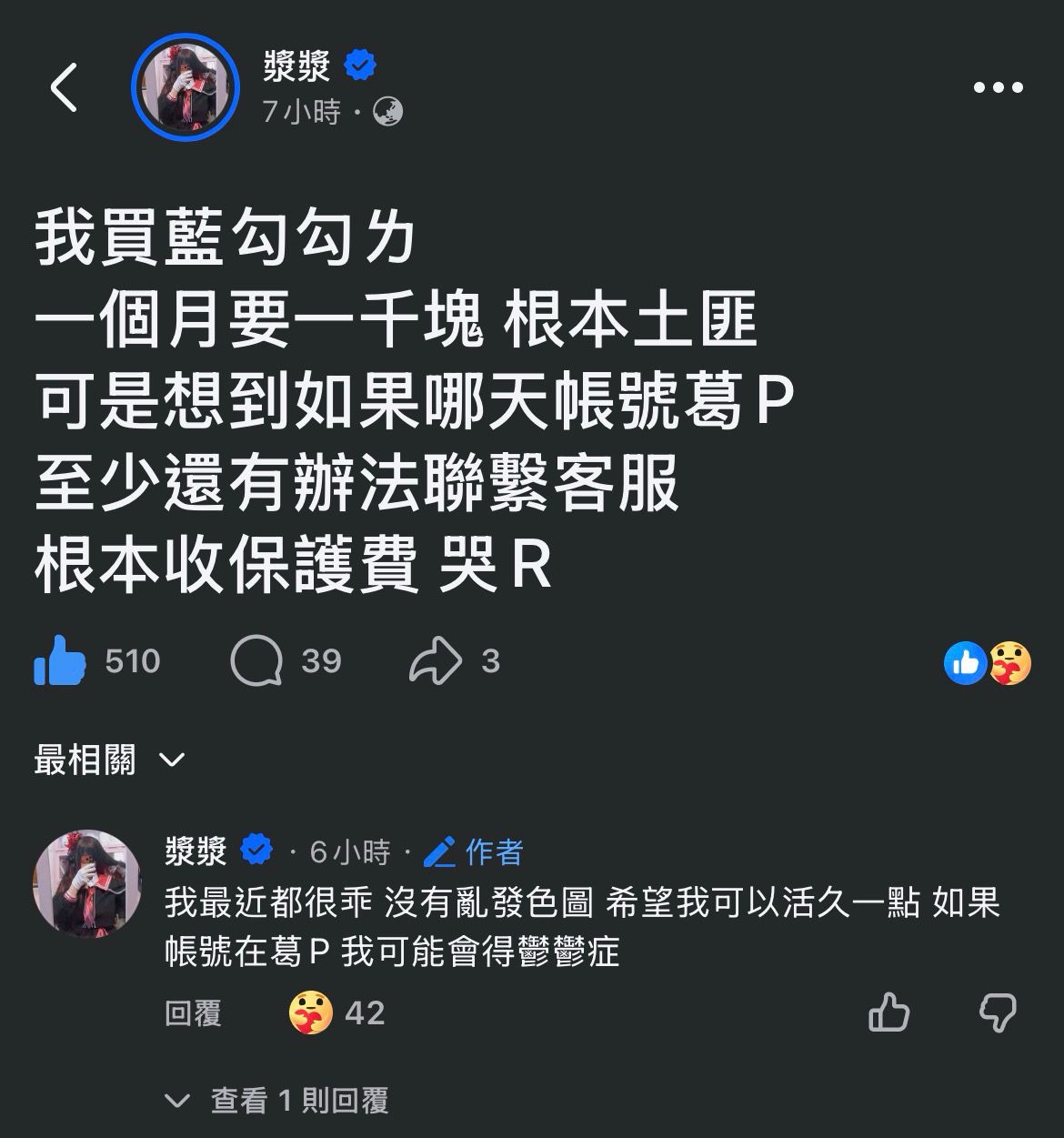Open the post author's profile picture
Screen dimensions: 1064x1138
tap(185, 87)
